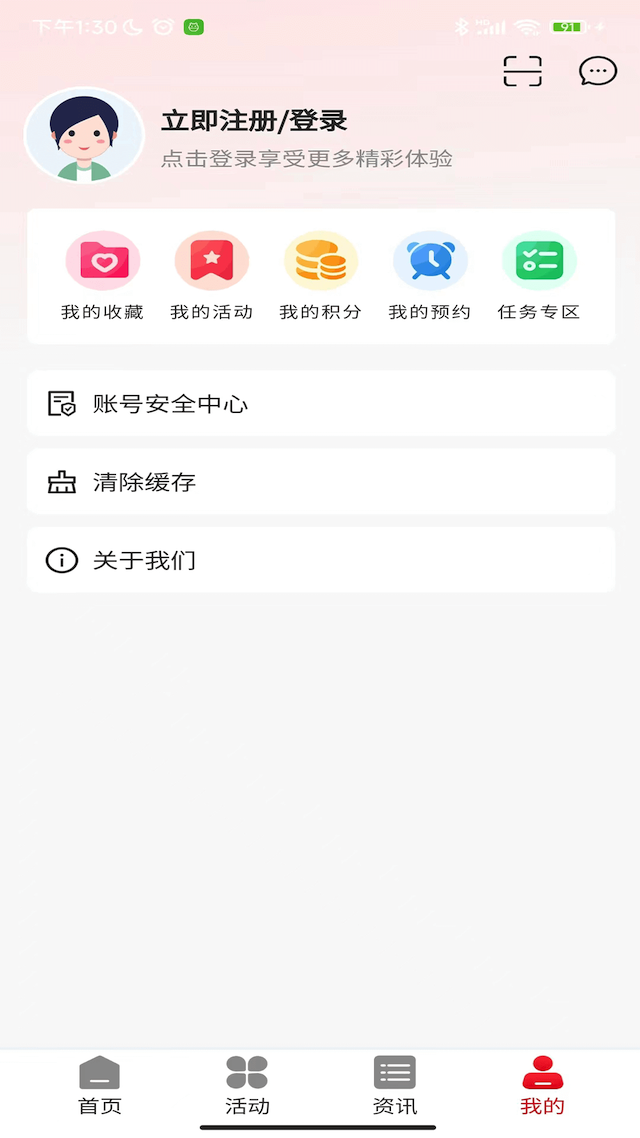Tap the profile avatar picture
The height and width of the screenshot is (1138, 640).
point(84,136)
